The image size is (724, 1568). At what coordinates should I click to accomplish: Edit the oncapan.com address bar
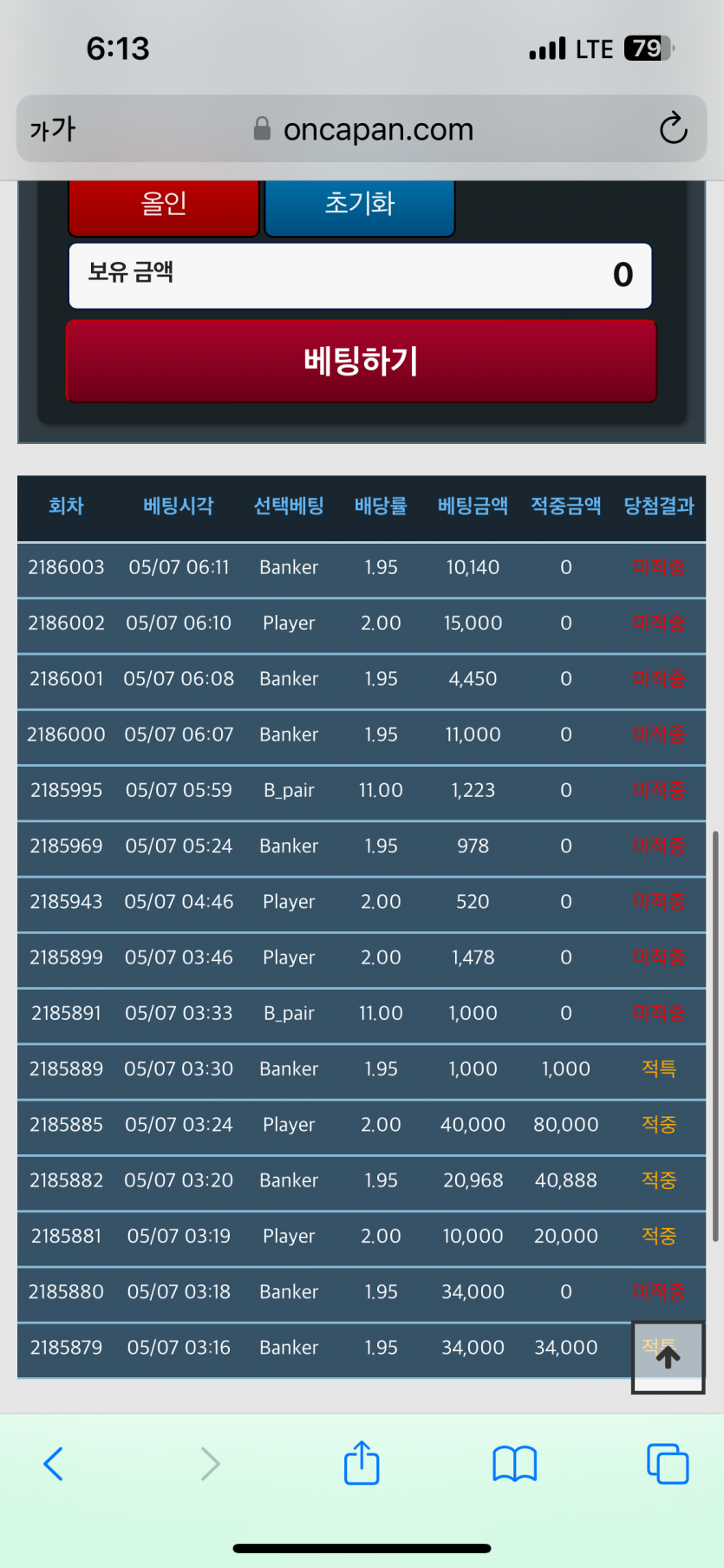pyautogui.click(x=363, y=129)
